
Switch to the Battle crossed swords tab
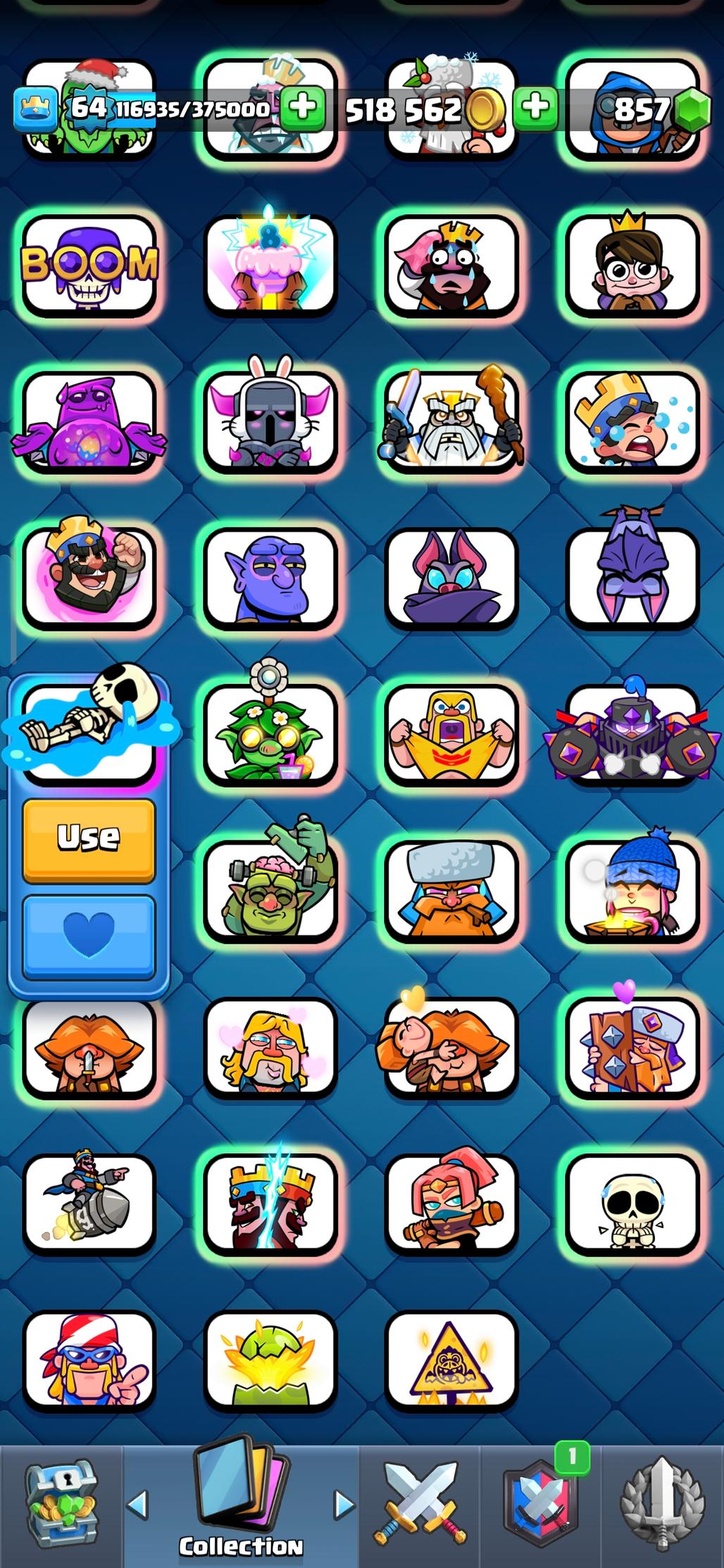click(x=420, y=1505)
